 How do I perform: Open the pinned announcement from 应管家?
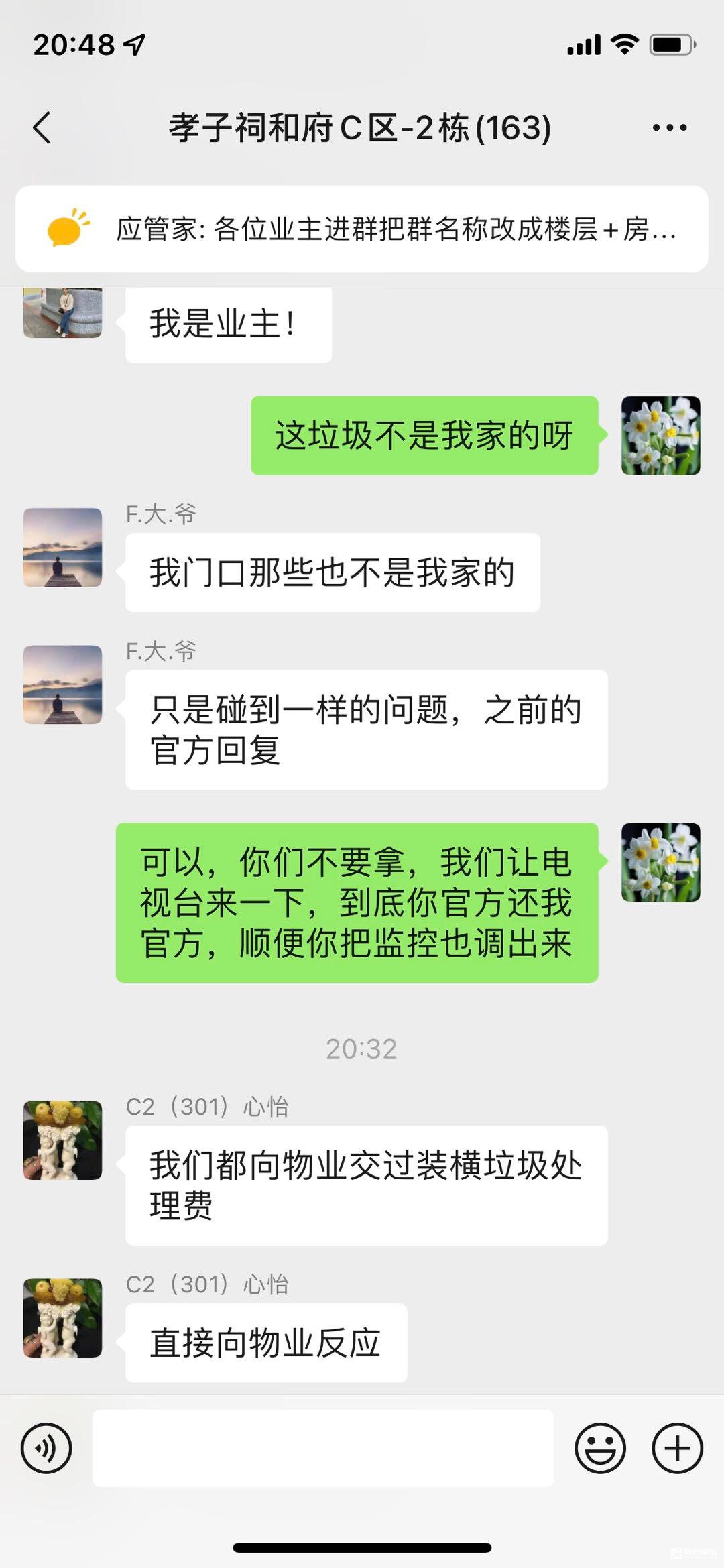[362, 229]
